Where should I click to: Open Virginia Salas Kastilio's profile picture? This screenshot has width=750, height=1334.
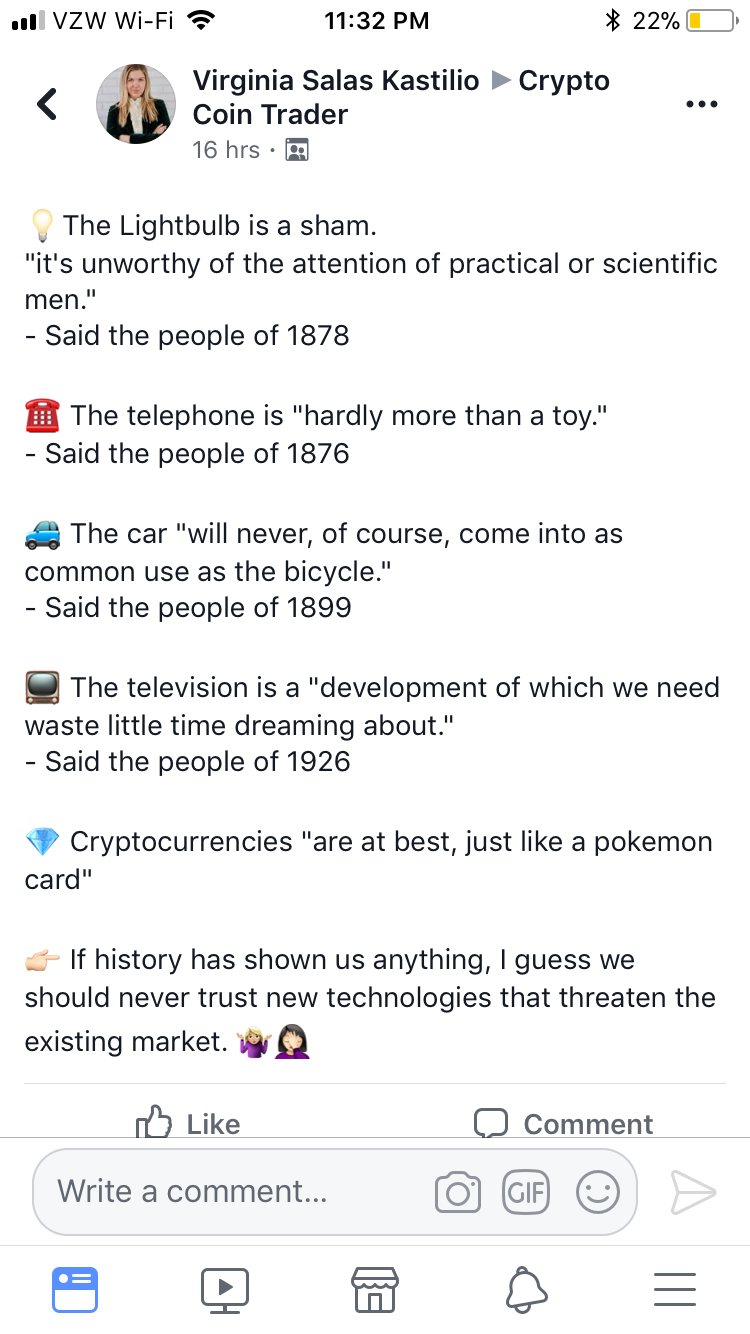pos(136,104)
